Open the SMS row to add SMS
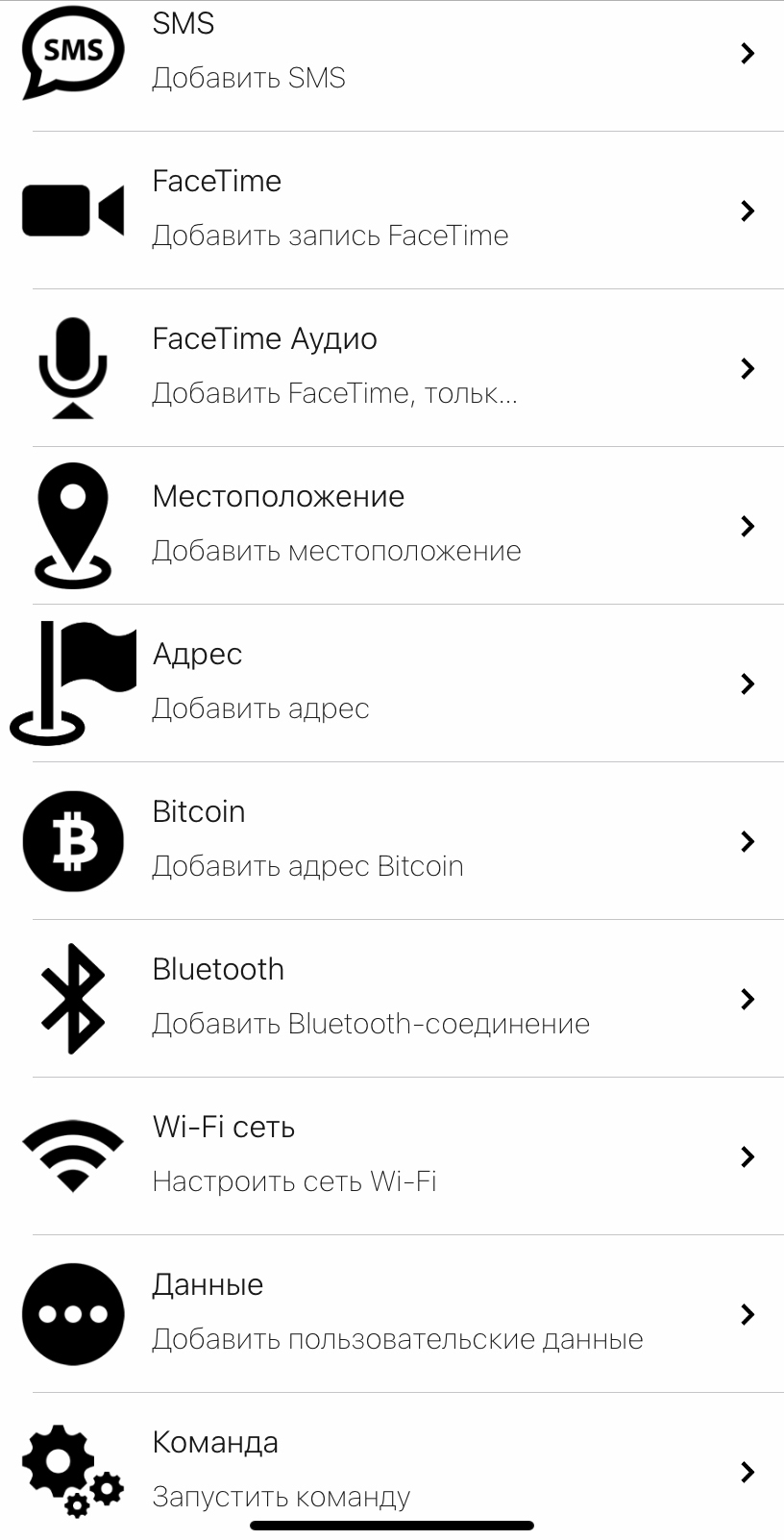Screen dimensions: 784x1540 point(392,52)
